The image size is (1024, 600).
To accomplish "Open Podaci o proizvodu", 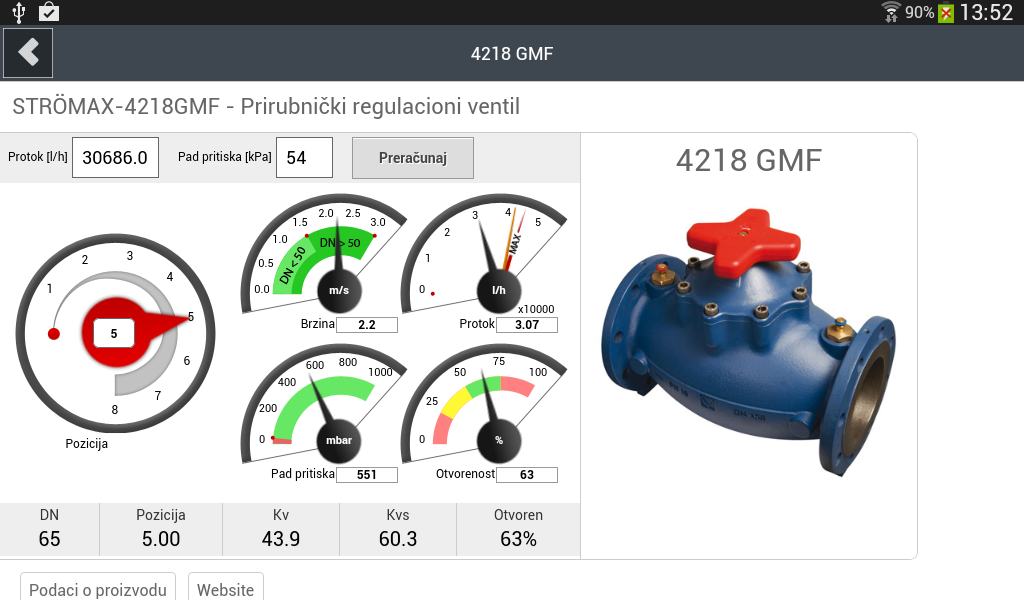I will click(98, 588).
